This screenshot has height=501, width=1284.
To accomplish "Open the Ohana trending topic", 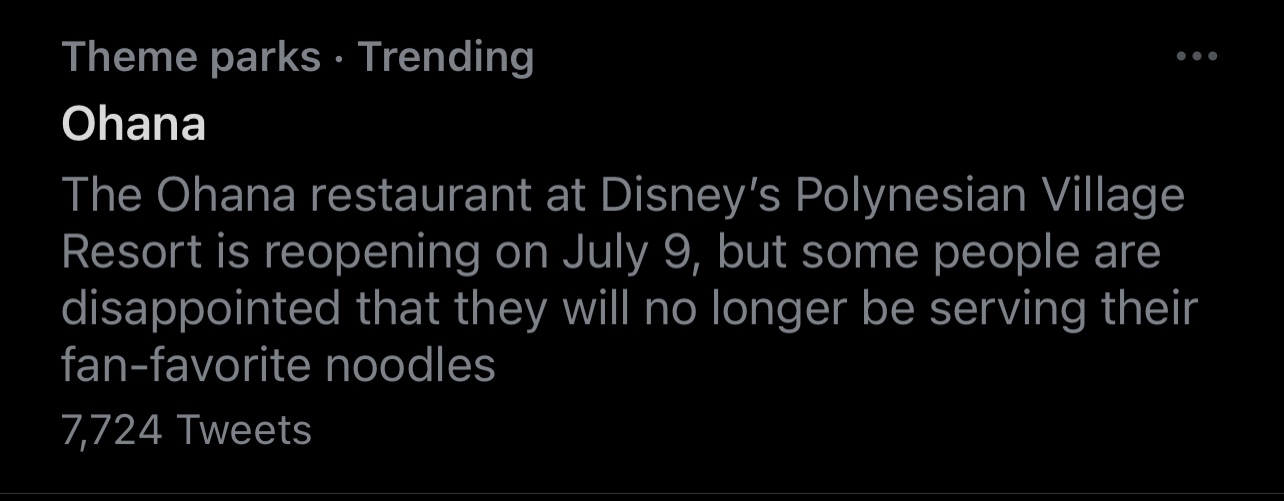I will coord(134,126).
